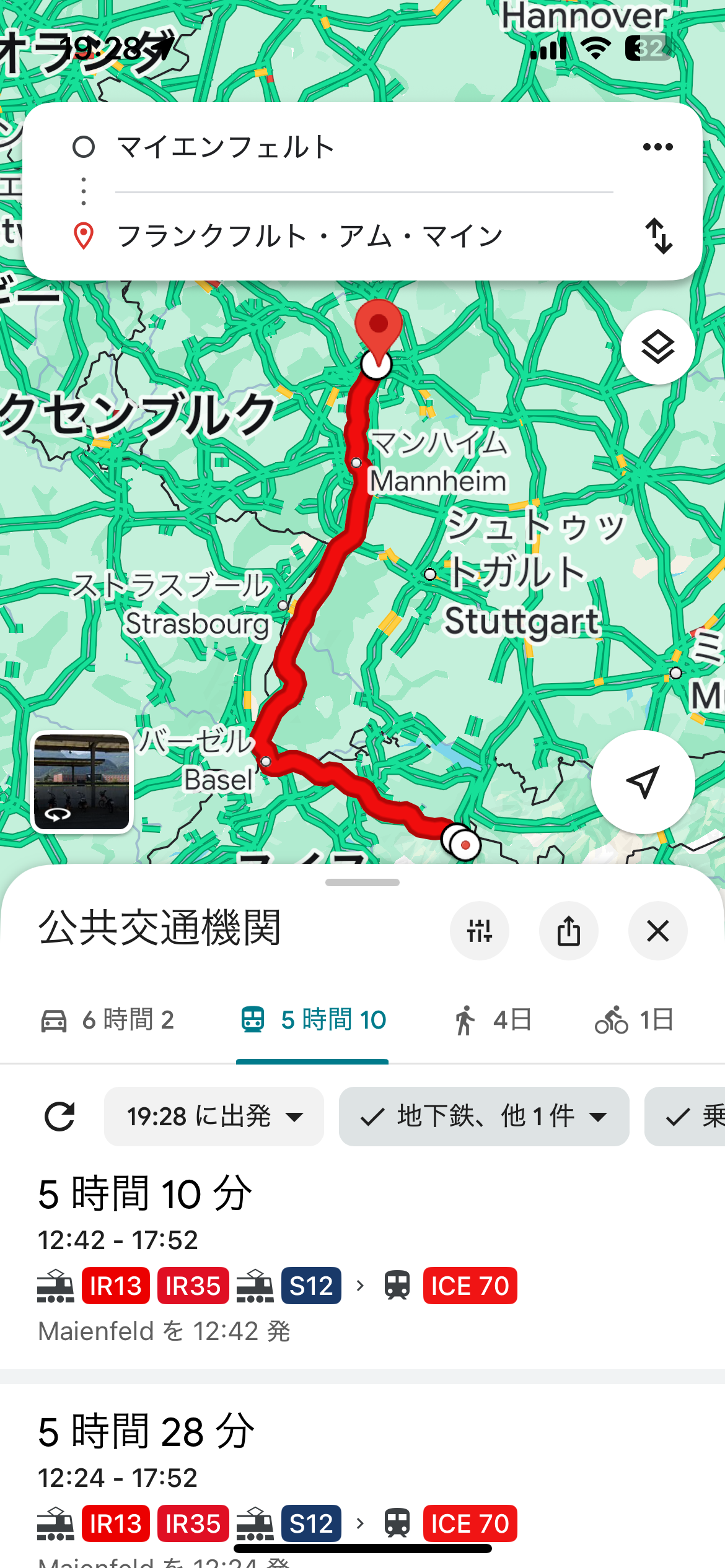This screenshot has width=725, height=1568.
Task: Open the three-dot overflow menu
Action: pyautogui.click(x=657, y=147)
